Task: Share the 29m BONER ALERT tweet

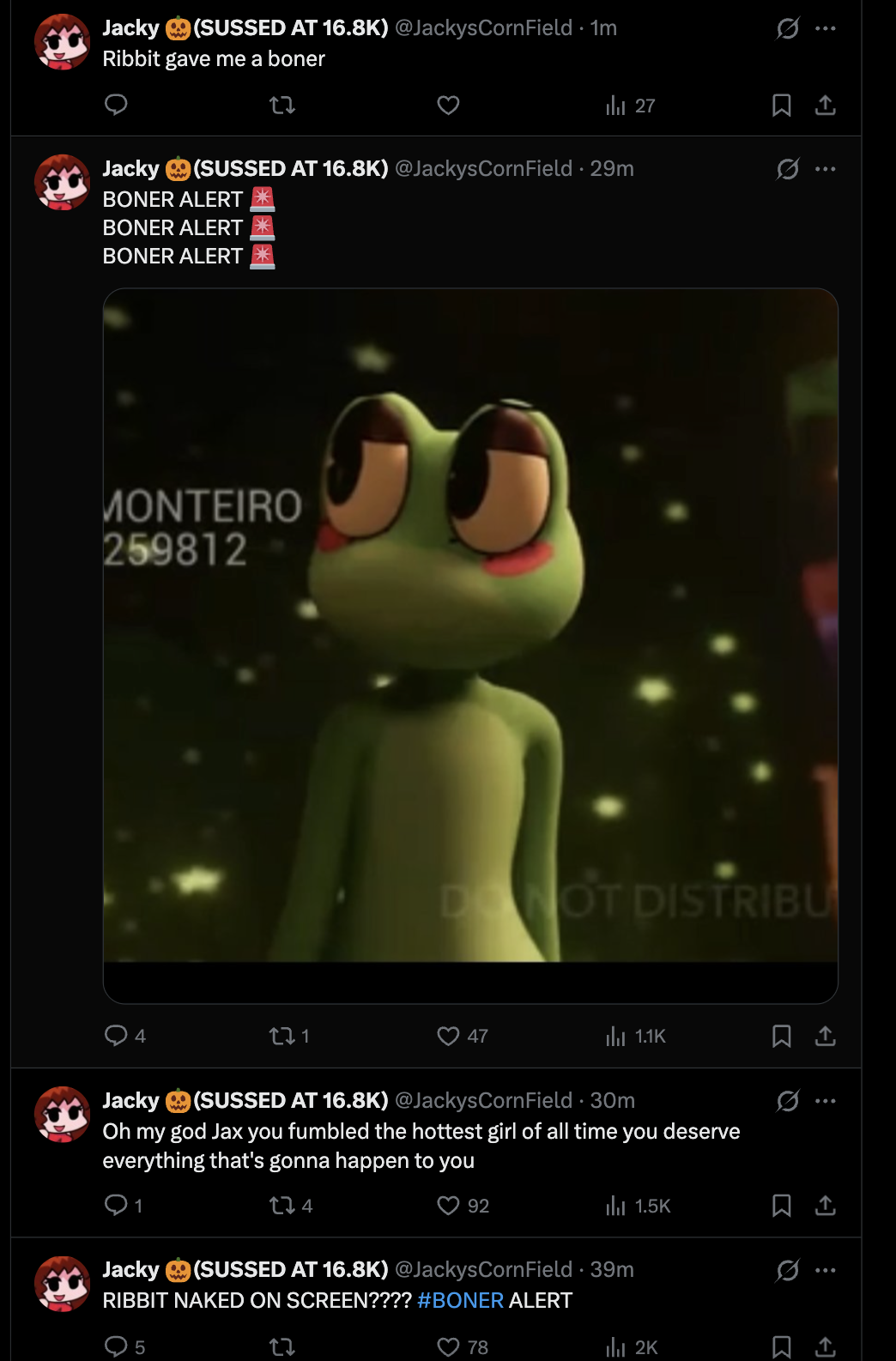Action: pyautogui.click(x=825, y=1036)
